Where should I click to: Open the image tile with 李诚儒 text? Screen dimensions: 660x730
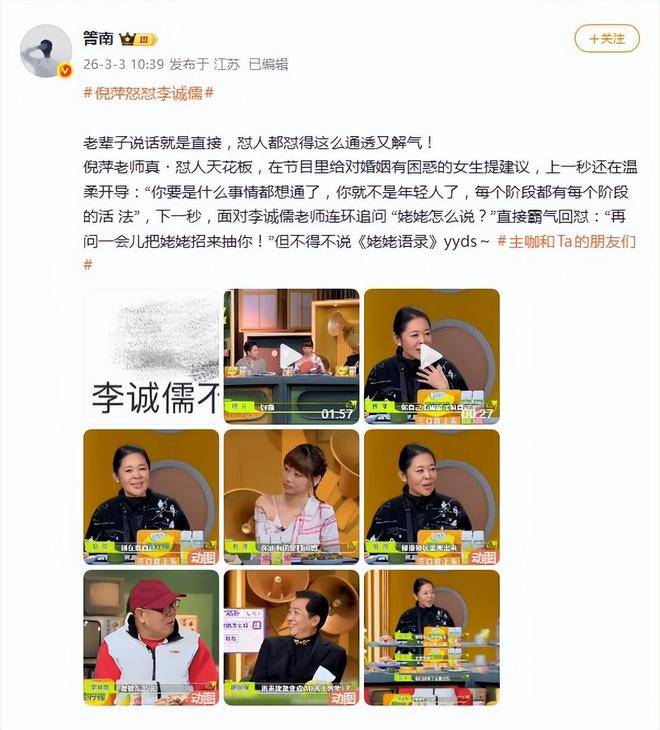(x=151, y=356)
